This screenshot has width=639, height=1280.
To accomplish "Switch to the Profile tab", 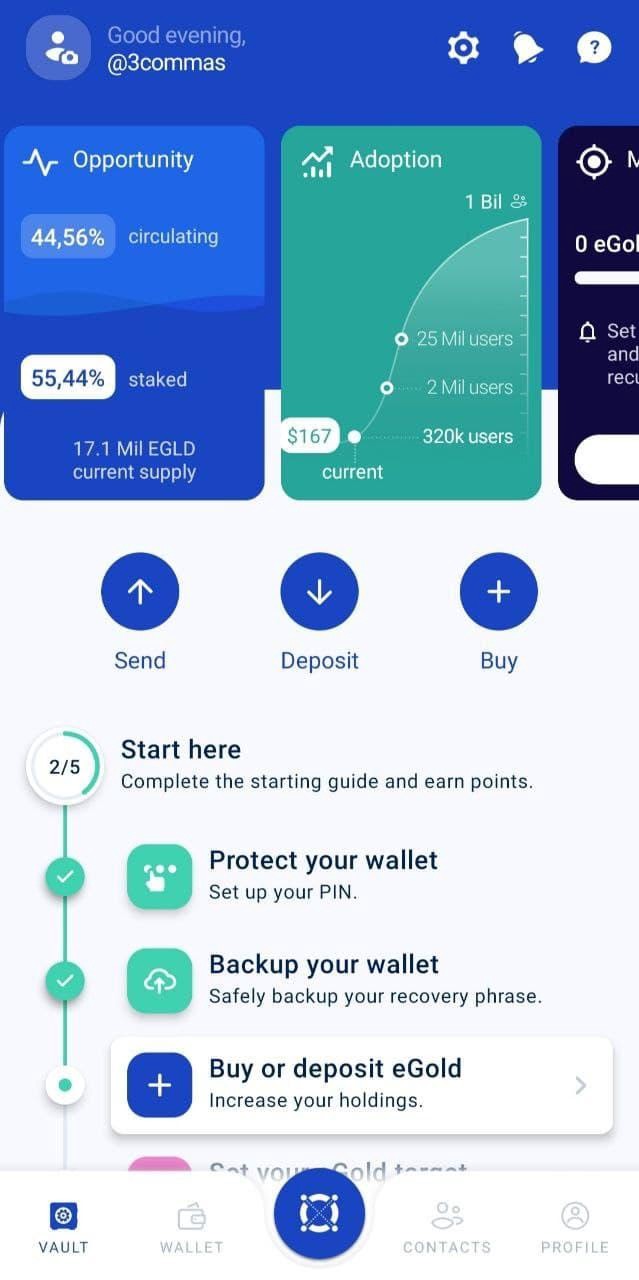I will [x=574, y=1227].
